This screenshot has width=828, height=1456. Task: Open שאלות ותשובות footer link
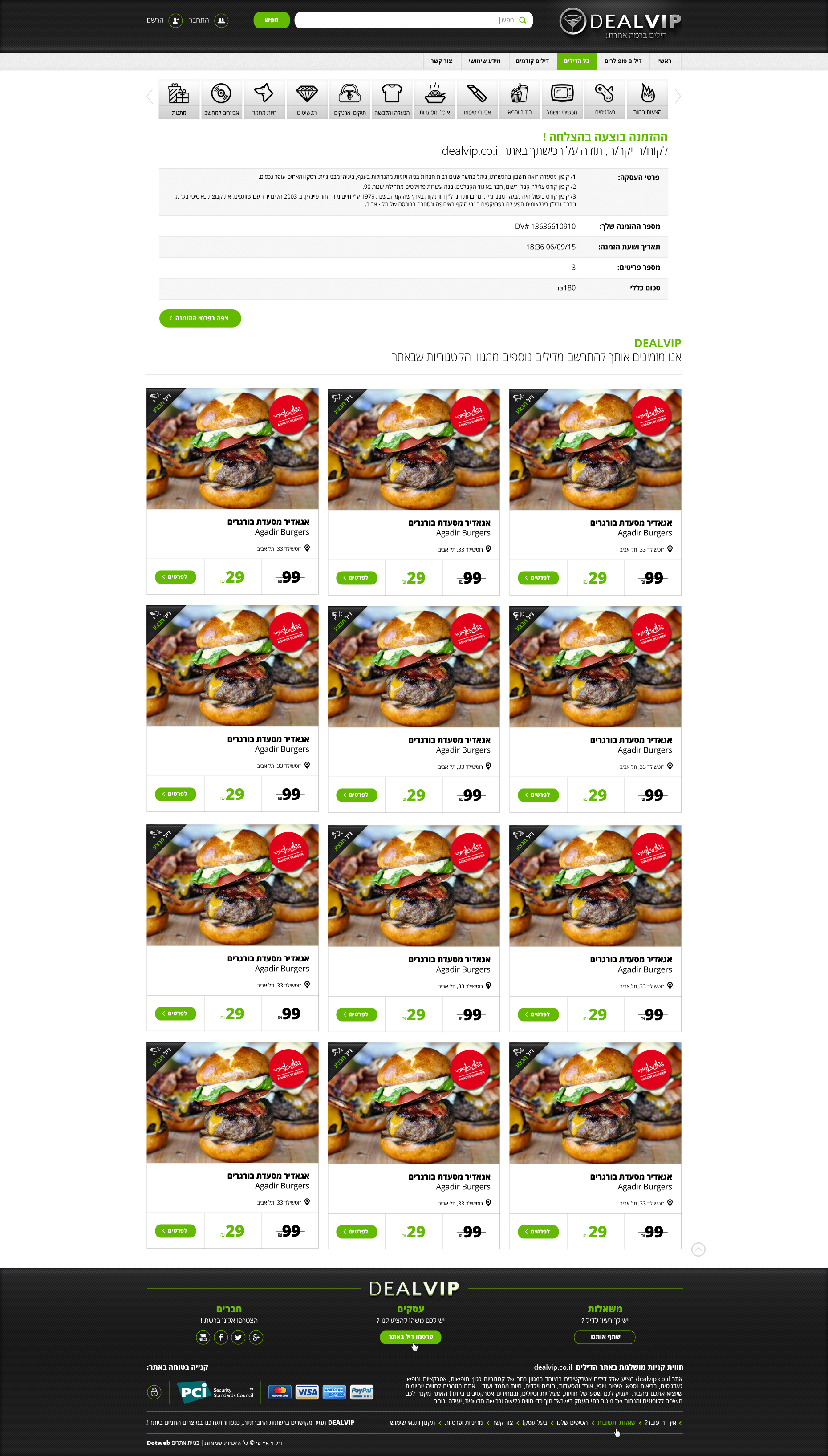(x=616, y=1423)
